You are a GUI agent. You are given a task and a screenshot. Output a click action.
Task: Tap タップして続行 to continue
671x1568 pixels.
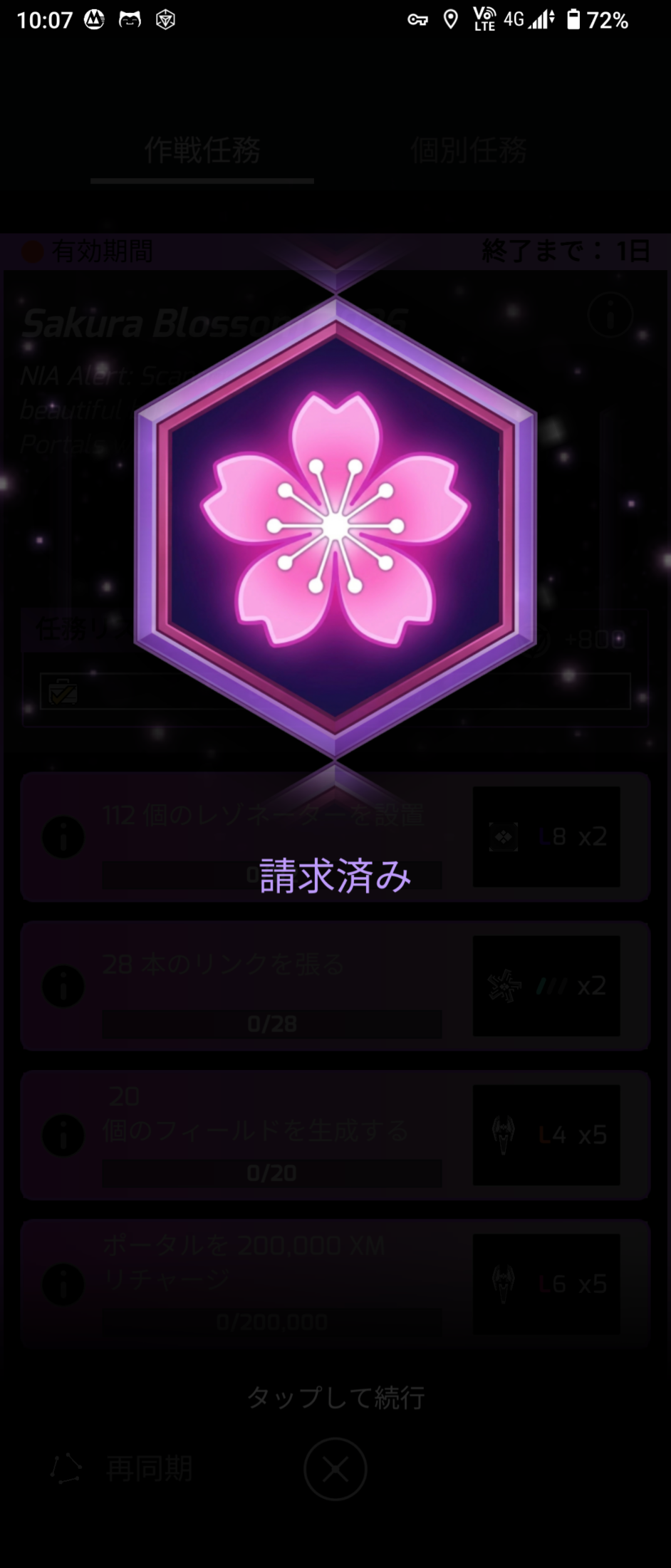tap(335, 1398)
